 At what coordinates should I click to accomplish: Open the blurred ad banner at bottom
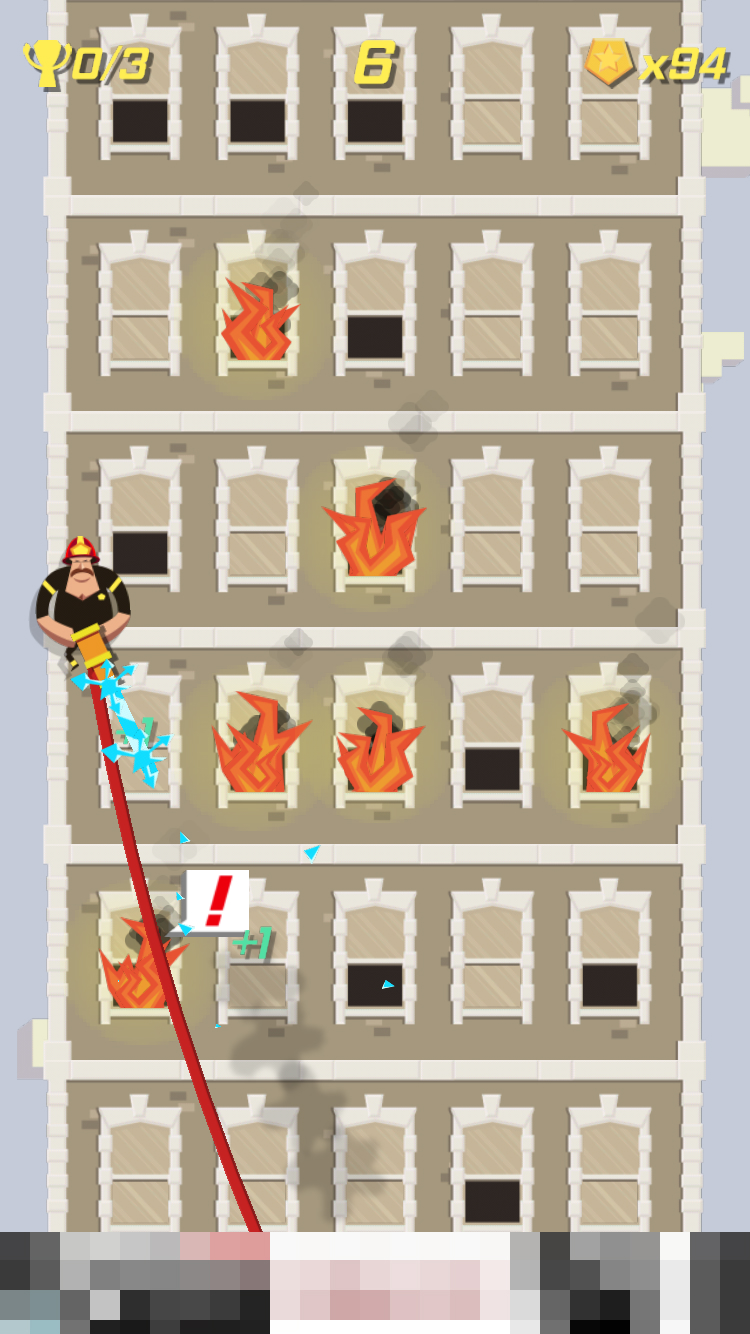(375, 1283)
